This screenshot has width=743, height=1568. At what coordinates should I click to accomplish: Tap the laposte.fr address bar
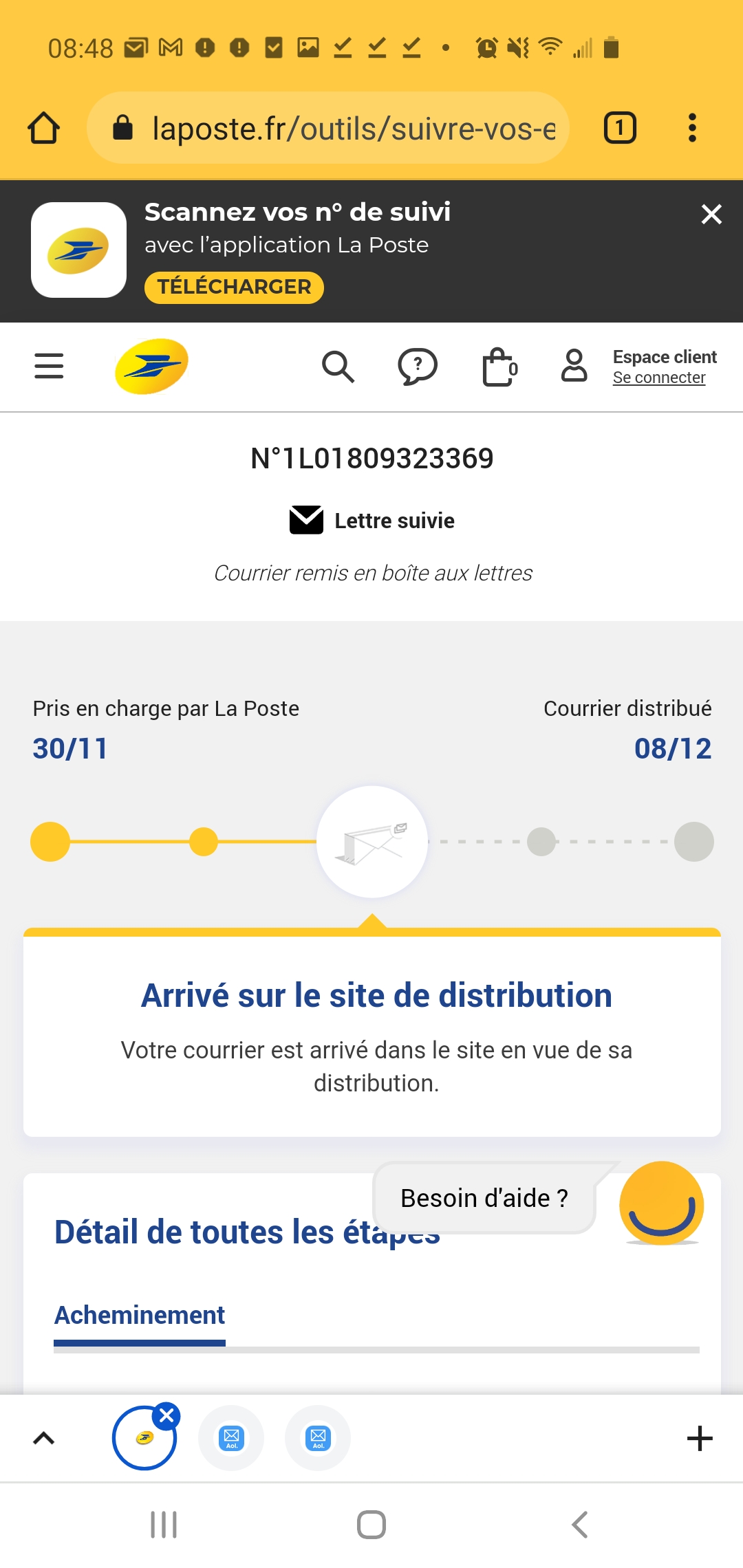pos(328,128)
